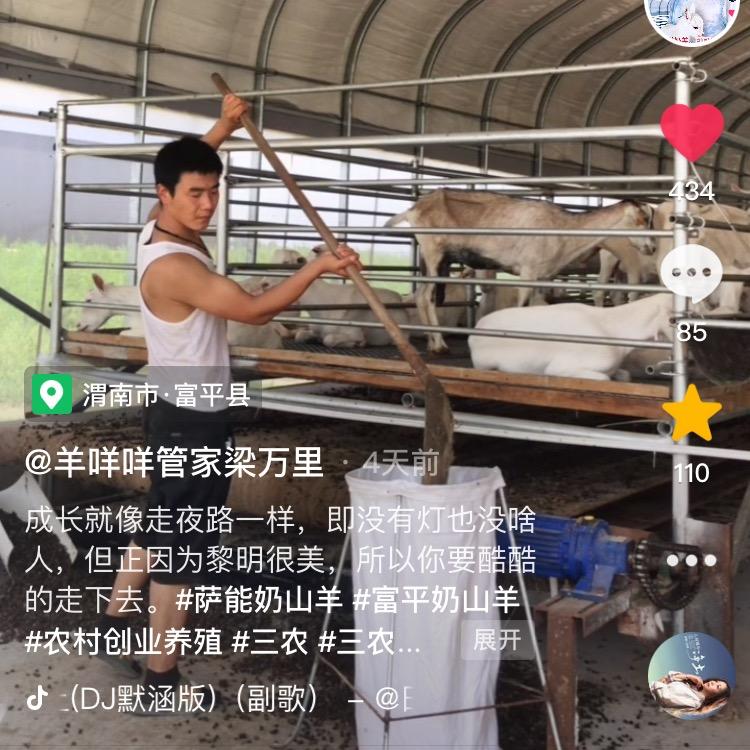
Task: Open the #农村创业养殖 hashtag
Action: pos(123,641)
